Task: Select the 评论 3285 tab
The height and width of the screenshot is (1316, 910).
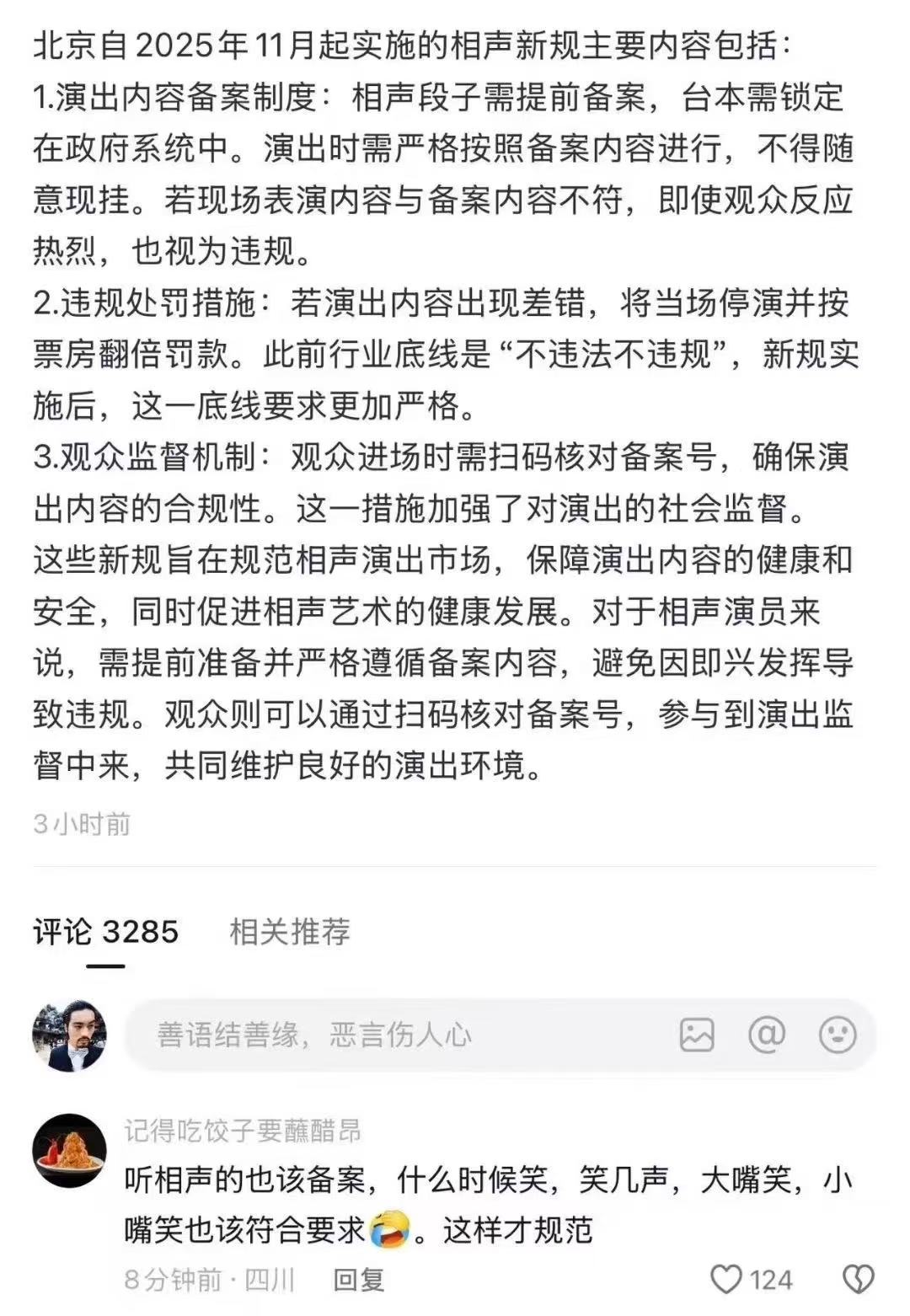Action: tap(105, 932)
